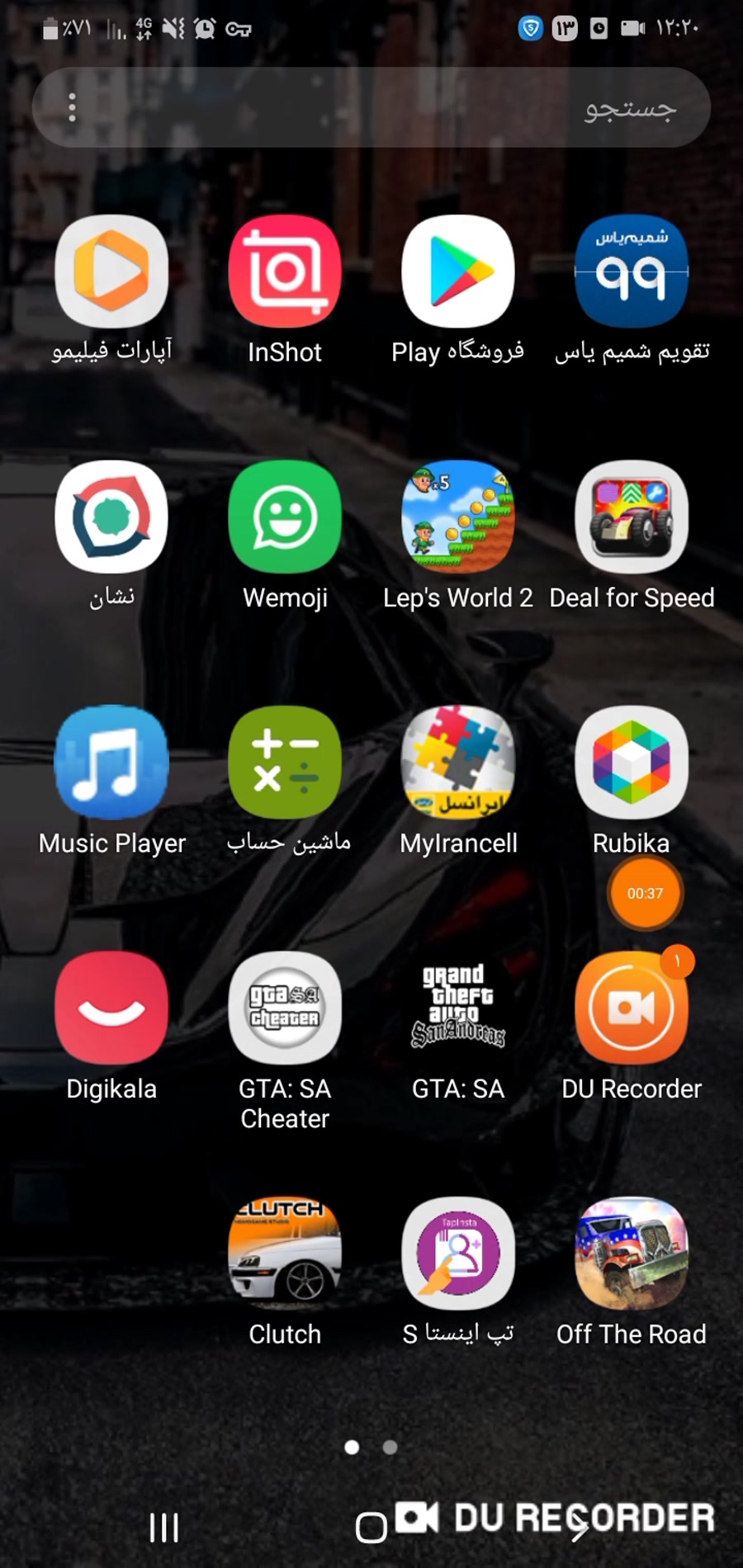Launch the InShot app
Viewport: 743px width, 1568px height.
pos(285,272)
